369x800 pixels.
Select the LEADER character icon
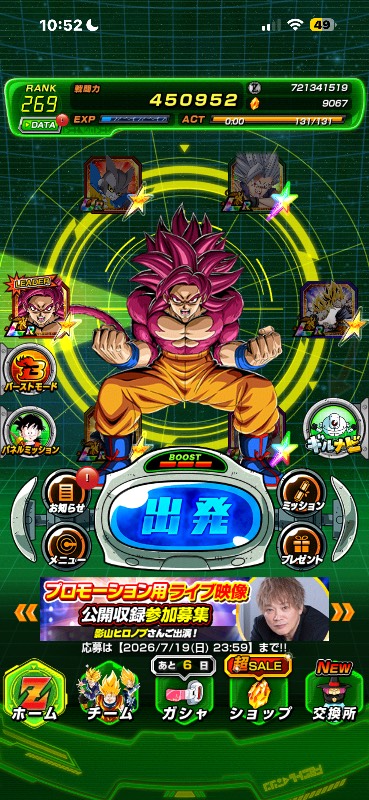point(38,307)
